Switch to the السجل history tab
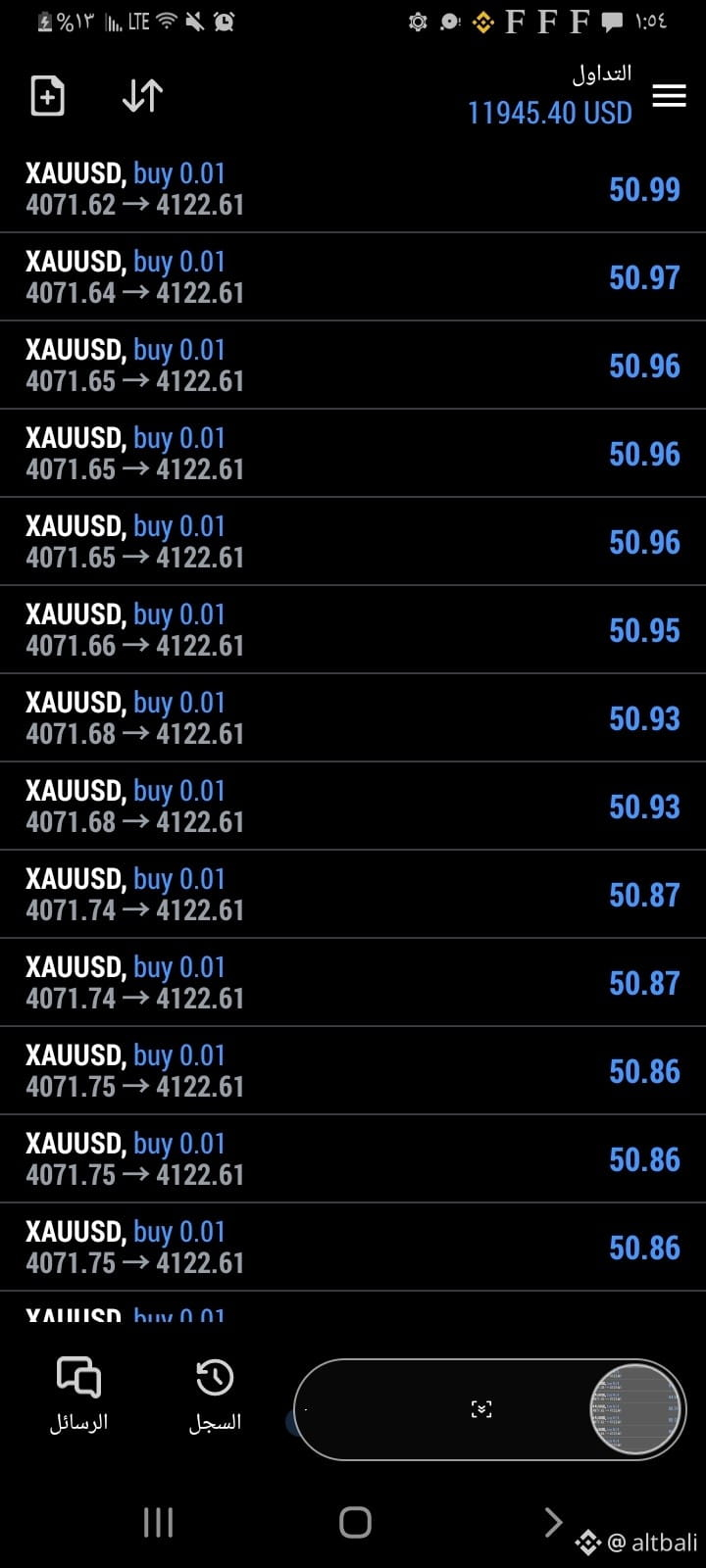Screen dimensions: 706x1568 (215, 1395)
